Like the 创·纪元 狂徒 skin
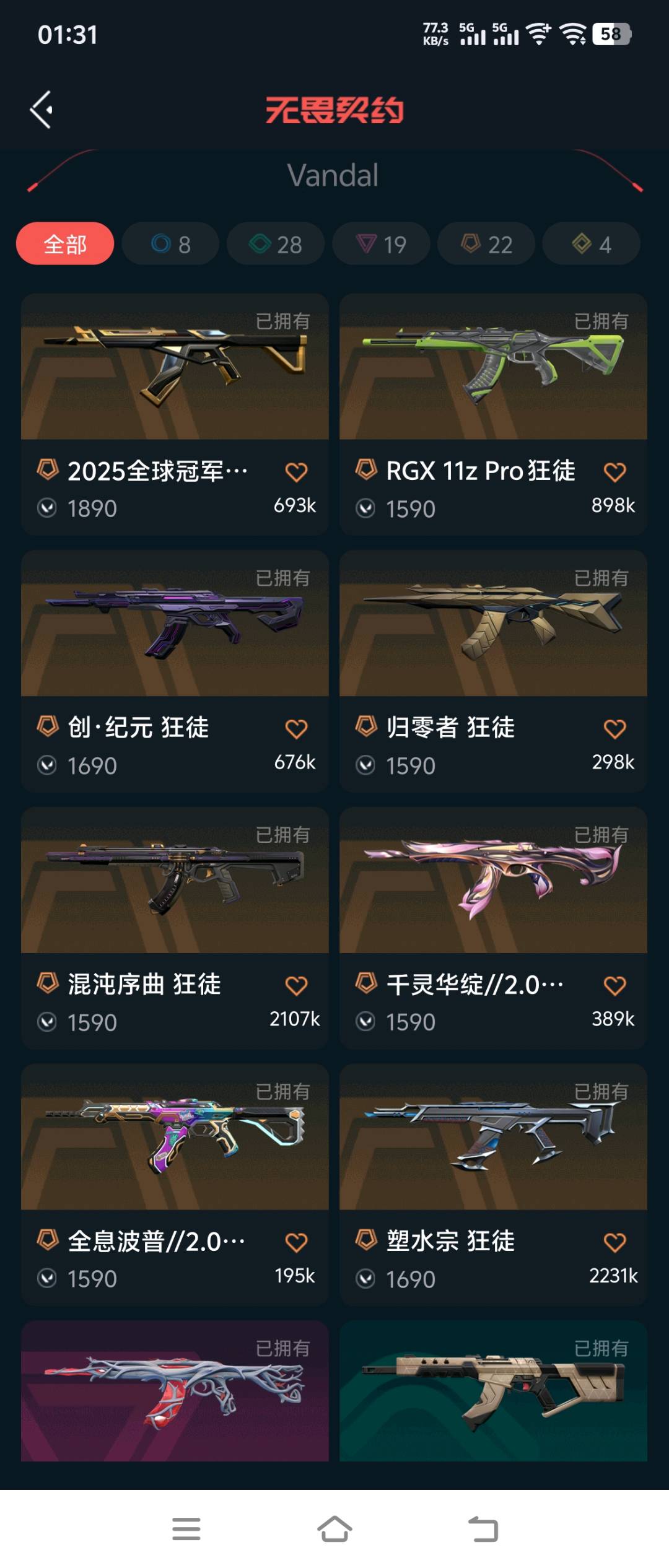Screen dimensions: 669x1568 [x=296, y=729]
